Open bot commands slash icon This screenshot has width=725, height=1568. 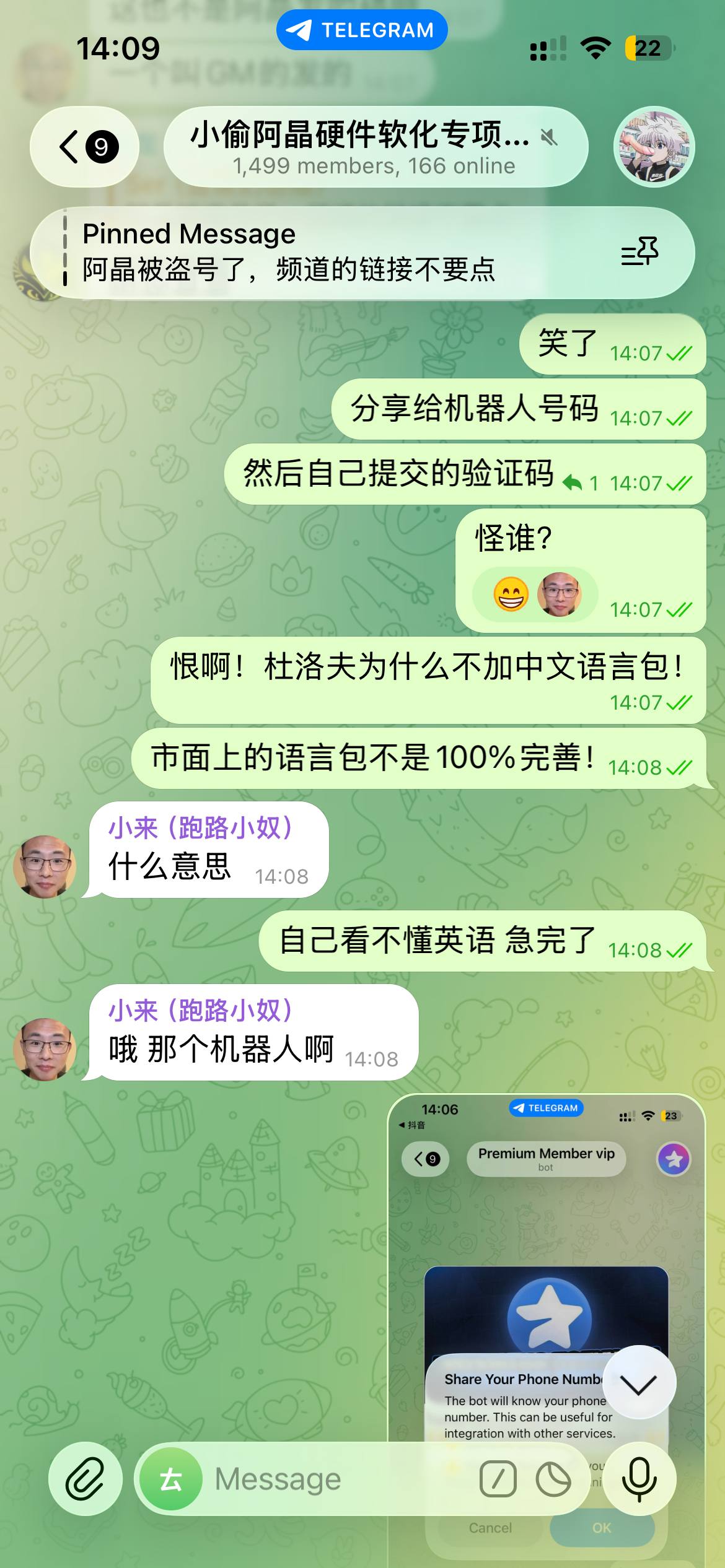(x=498, y=1479)
